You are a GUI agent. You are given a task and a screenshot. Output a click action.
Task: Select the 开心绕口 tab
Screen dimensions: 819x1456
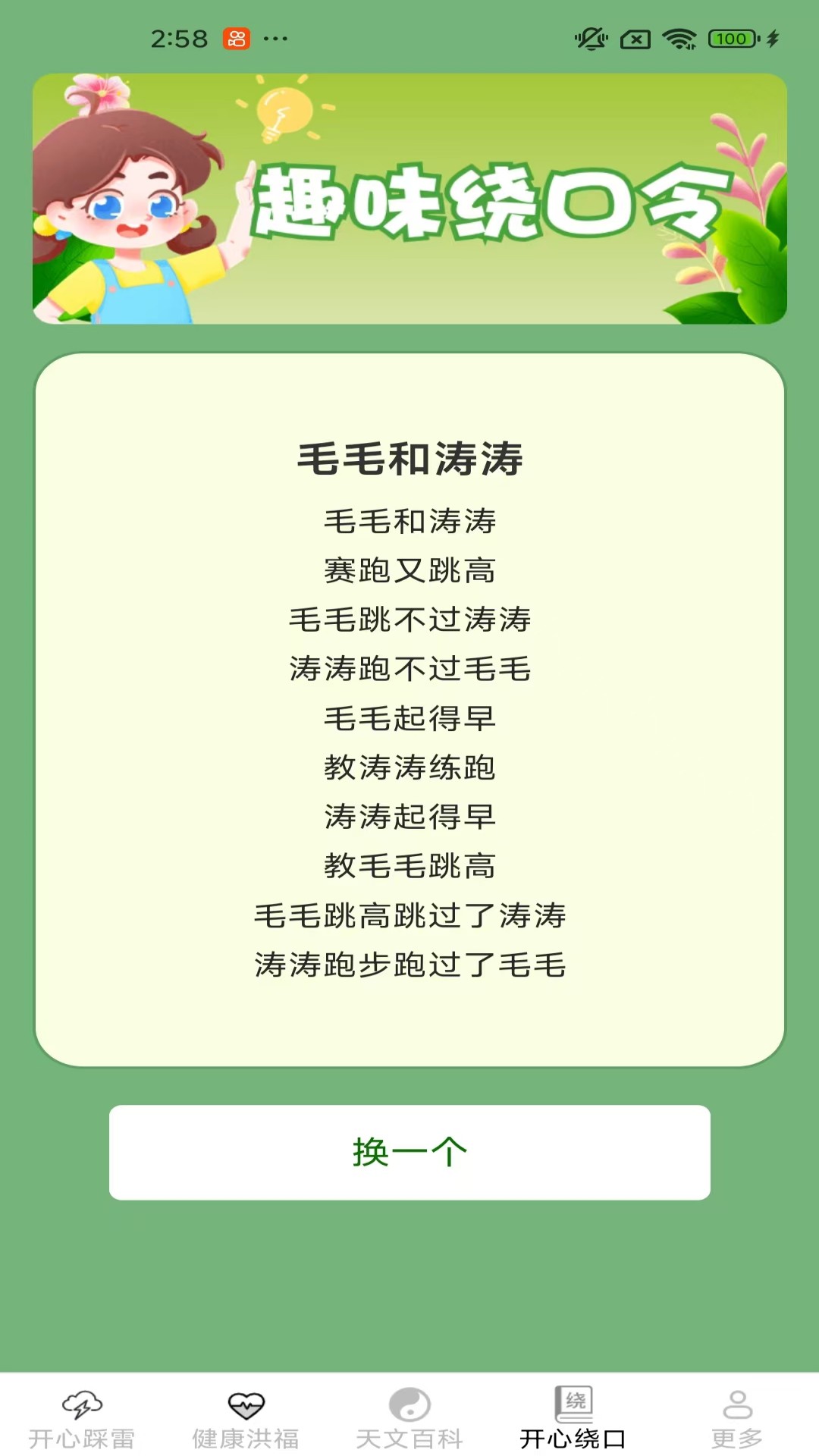point(573,1417)
